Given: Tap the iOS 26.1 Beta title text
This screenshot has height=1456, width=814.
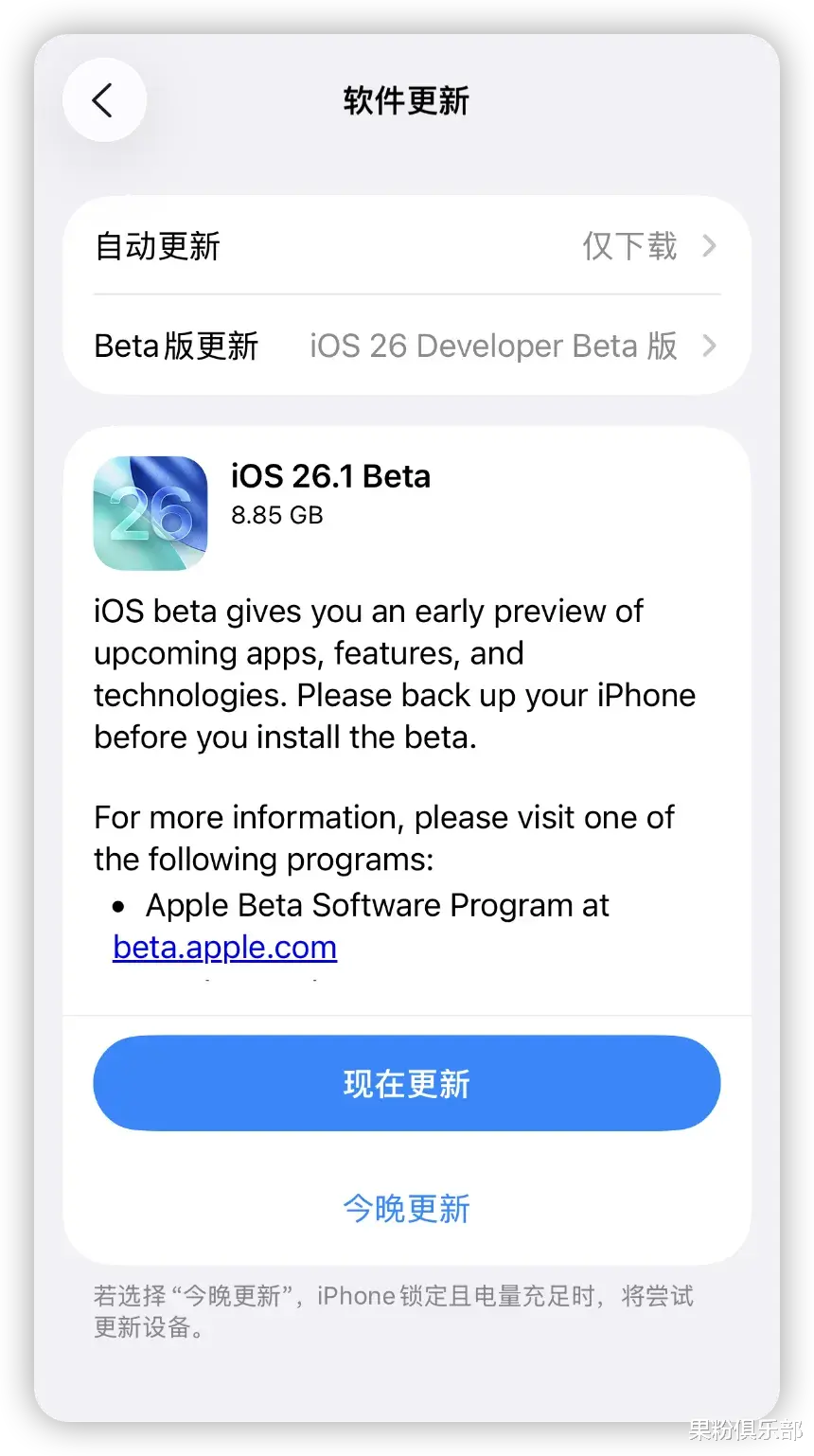Looking at the screenshot, I should click(331, 476).
